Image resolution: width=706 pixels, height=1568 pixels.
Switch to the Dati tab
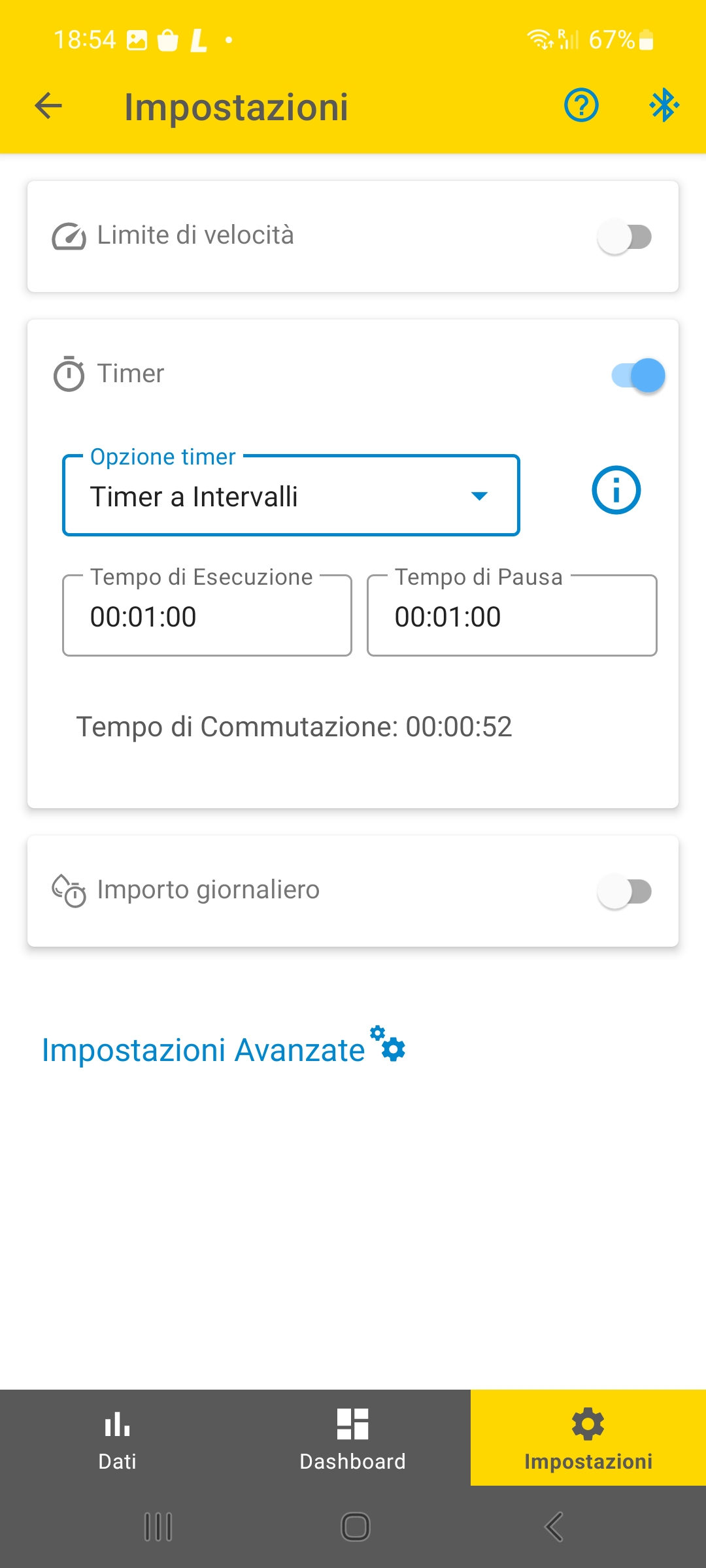point(118,1438)
